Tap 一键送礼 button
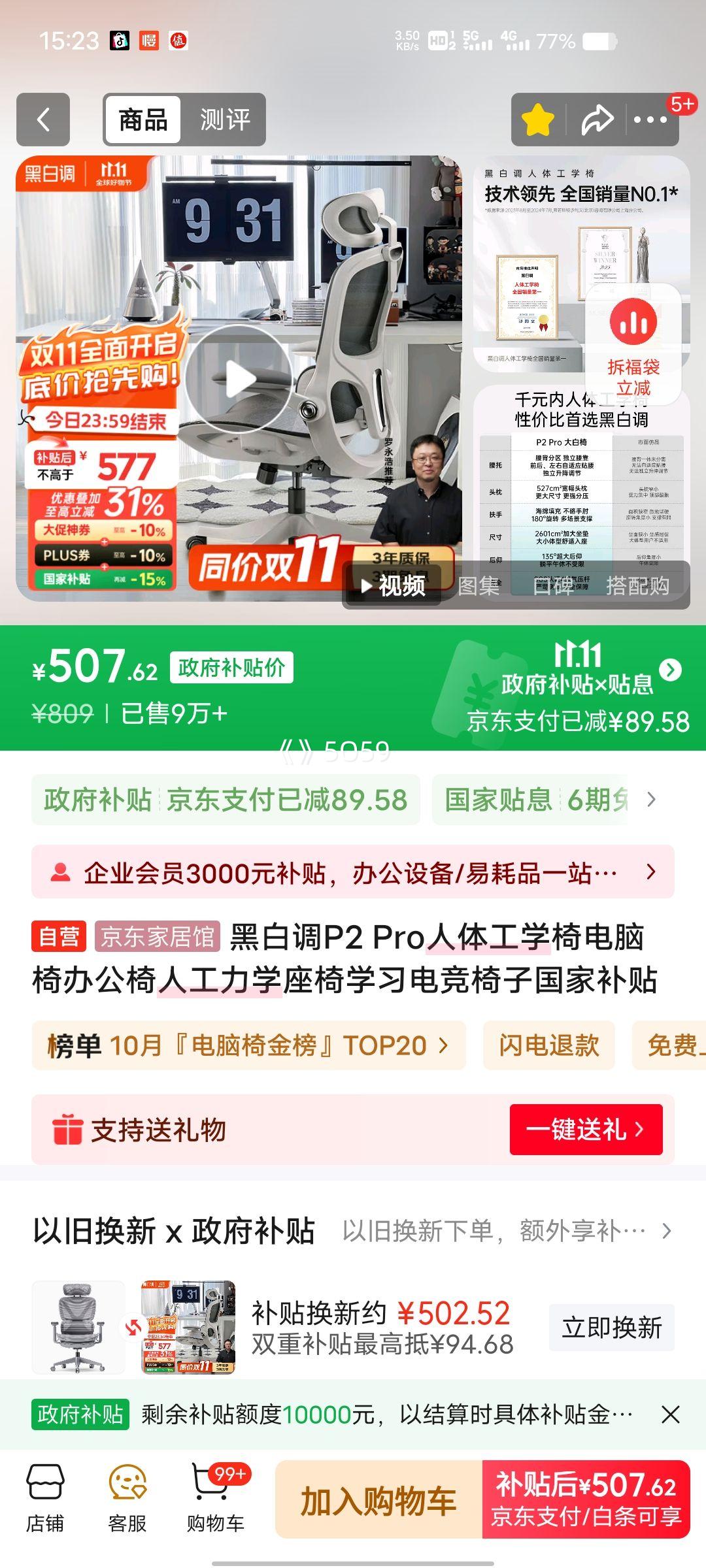 coord(586,1129)
